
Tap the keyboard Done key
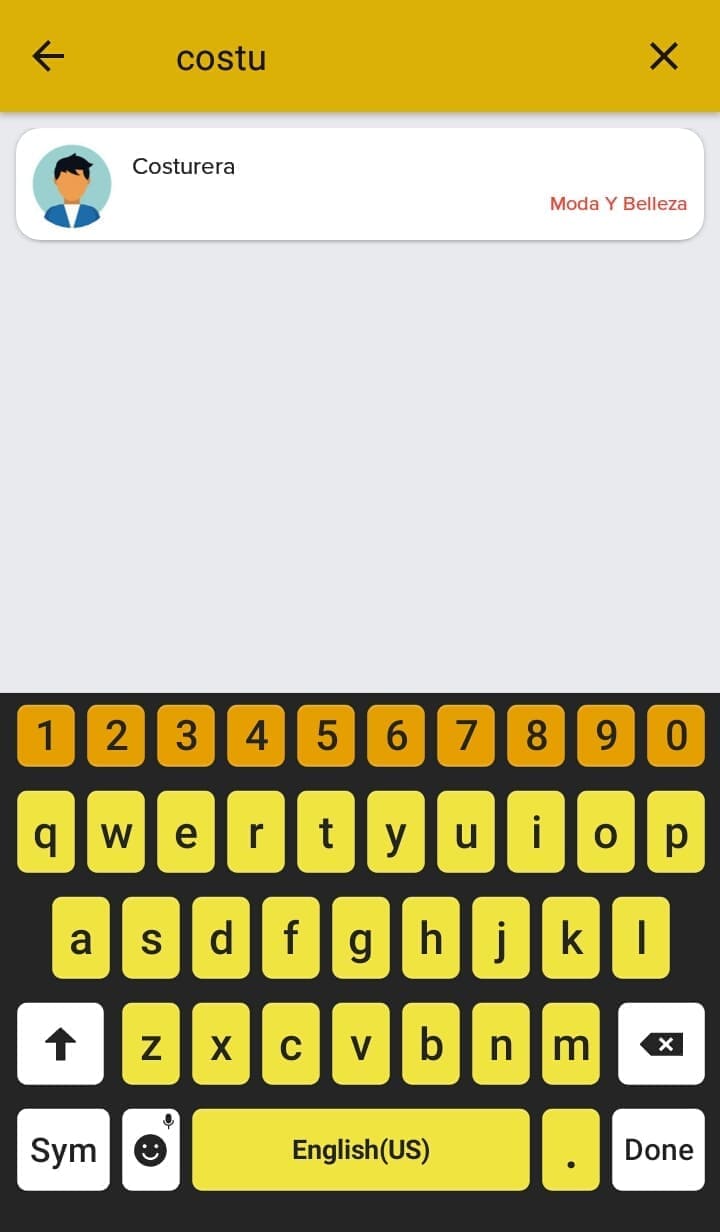[x=658, y=1150]
